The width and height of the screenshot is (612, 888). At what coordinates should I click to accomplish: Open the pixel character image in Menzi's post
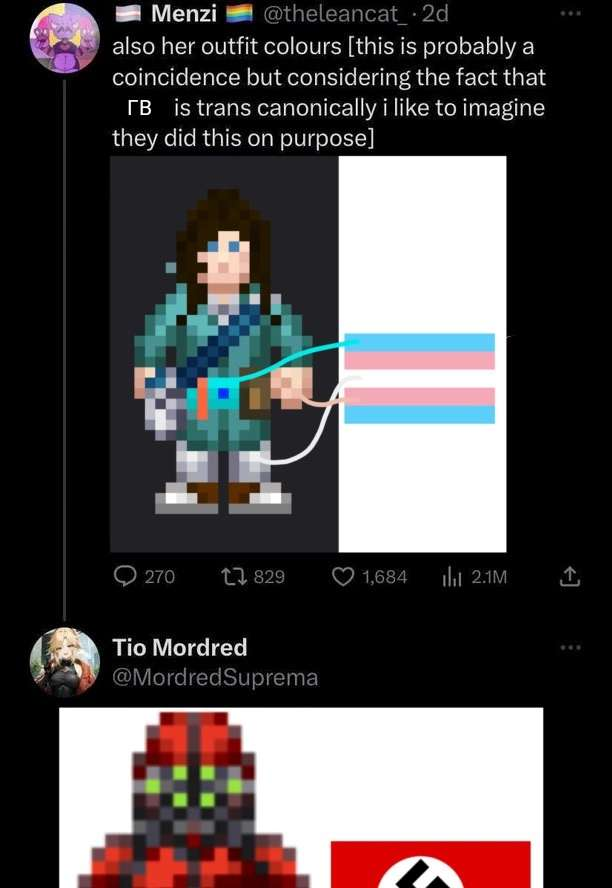(x=308, y=353)
